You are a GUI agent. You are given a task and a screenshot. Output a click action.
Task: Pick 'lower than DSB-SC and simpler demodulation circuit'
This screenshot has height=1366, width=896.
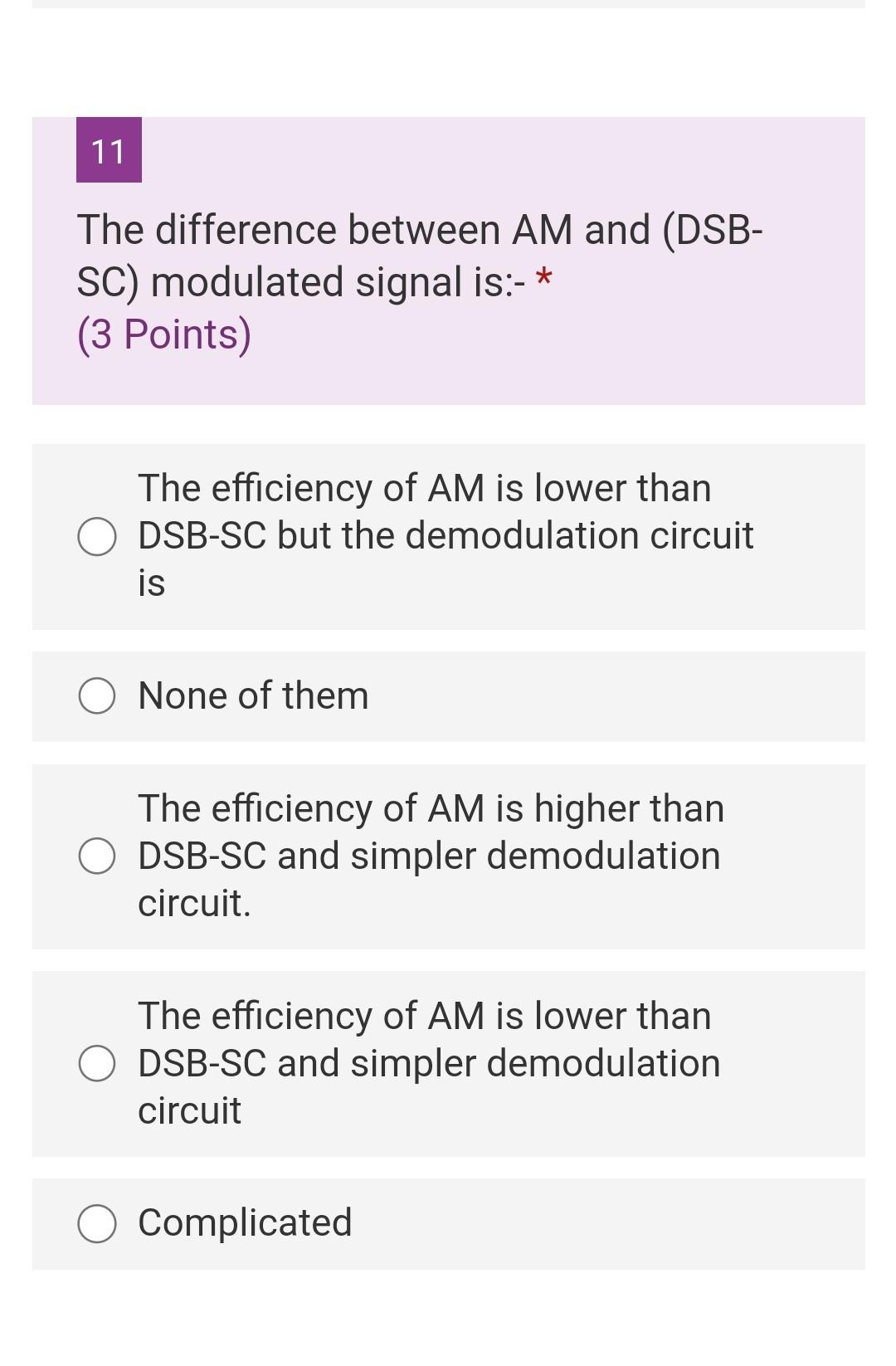pos(97,1063)
